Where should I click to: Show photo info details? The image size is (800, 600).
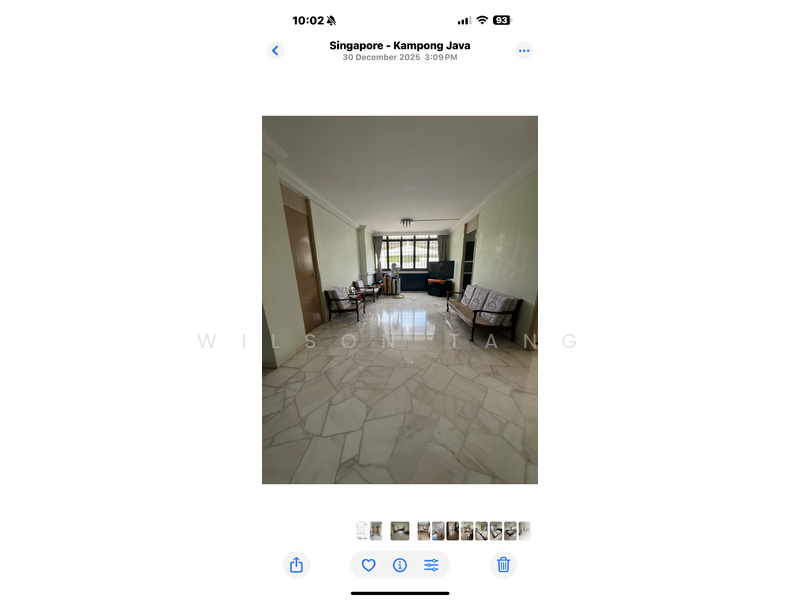[400, 565]
